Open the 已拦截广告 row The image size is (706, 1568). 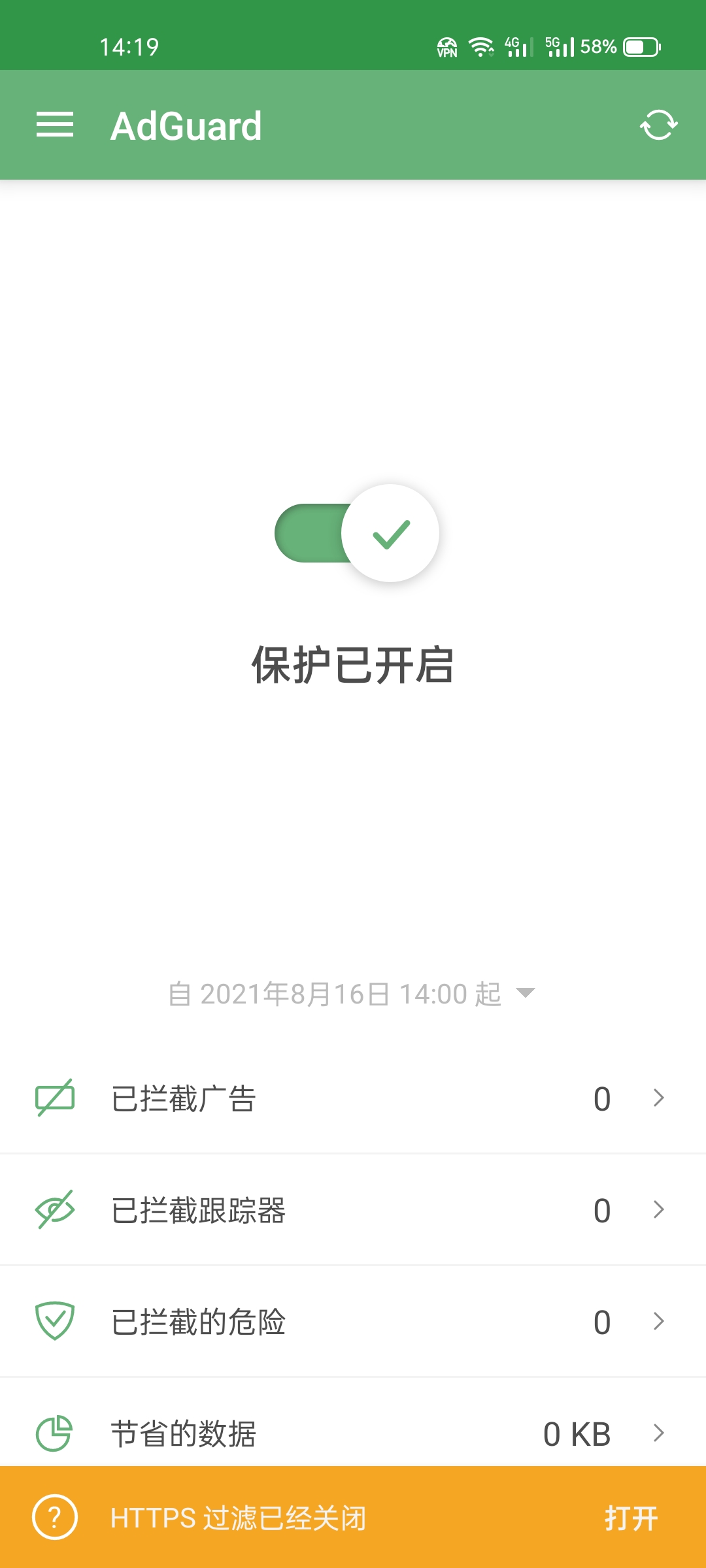click(x=353, y=1099)
